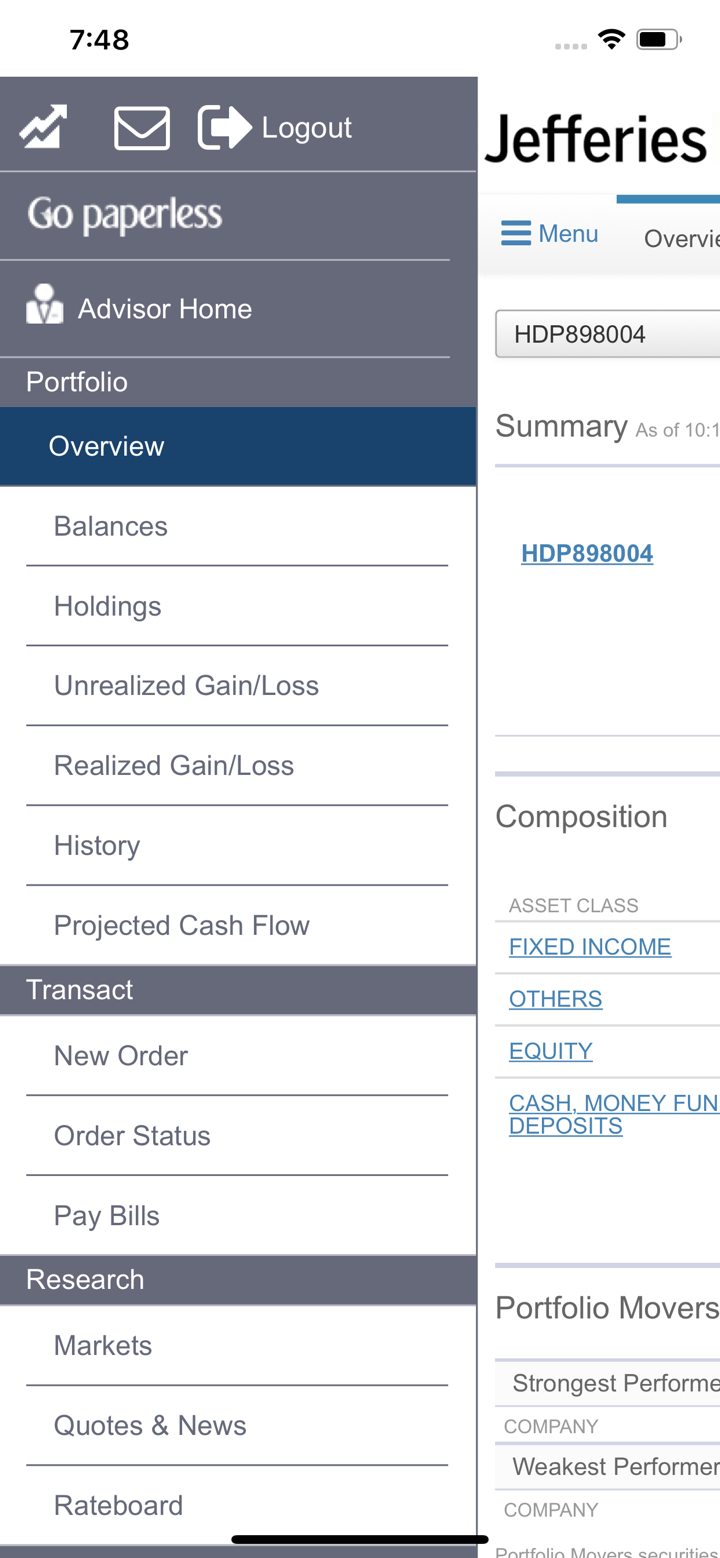Open Projected Cash Flow
Viewport: 720px width, 1558px height.
[182, 926]
